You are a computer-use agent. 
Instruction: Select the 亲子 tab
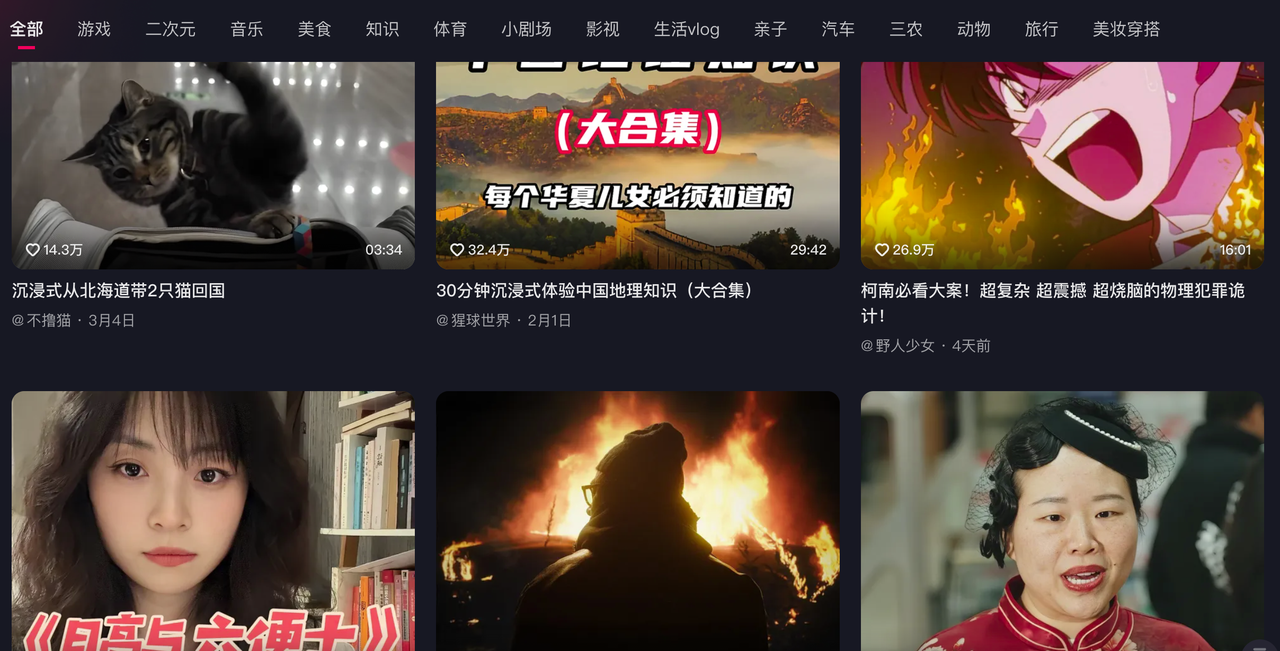click(x=770, y=29)
